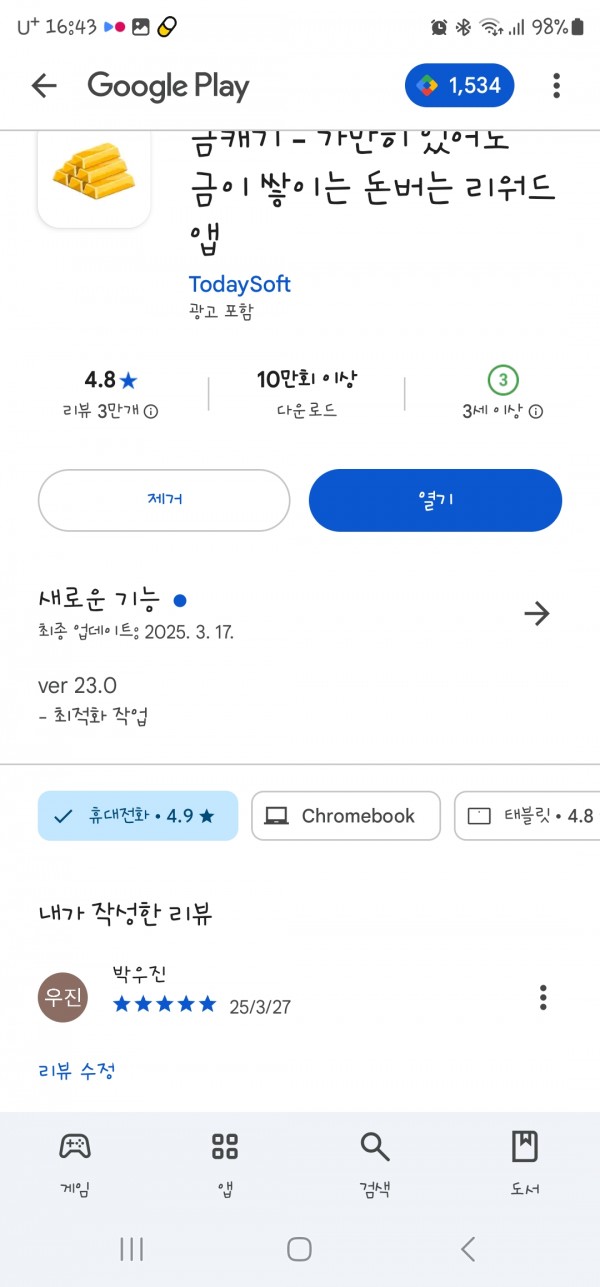Go back using the top-left arrow
600x1287 pixels.
(x=44, y=86)
